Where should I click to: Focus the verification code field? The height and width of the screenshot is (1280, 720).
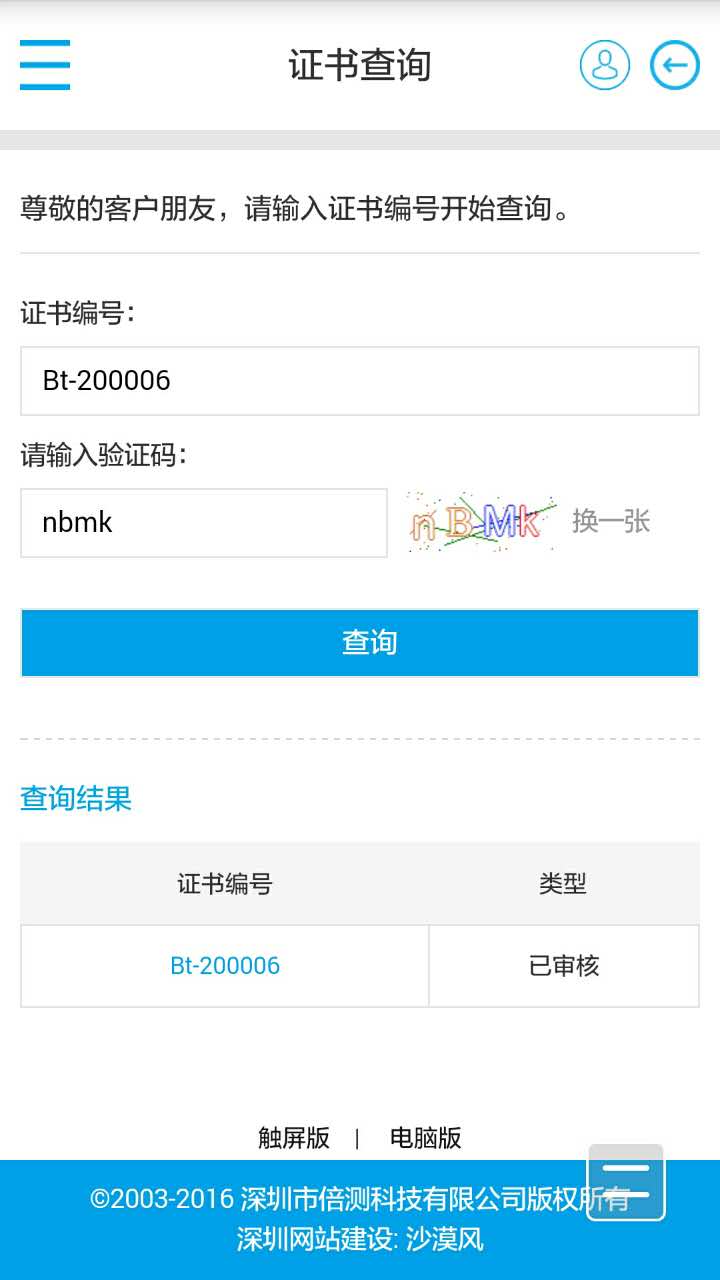click(204, 523)
